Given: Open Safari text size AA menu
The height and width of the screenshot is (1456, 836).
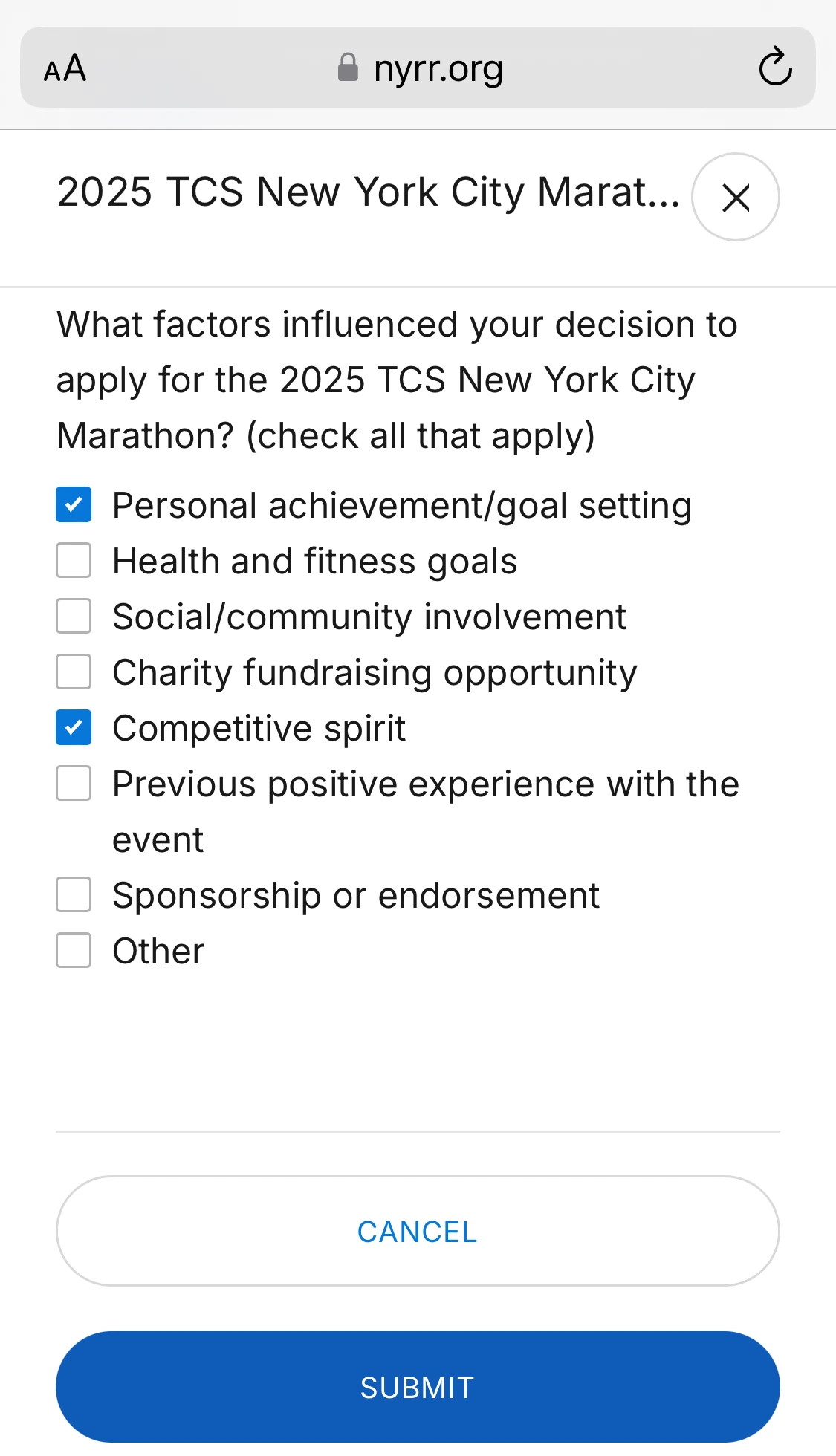Looking at the screenshot, I should [65, 69].
